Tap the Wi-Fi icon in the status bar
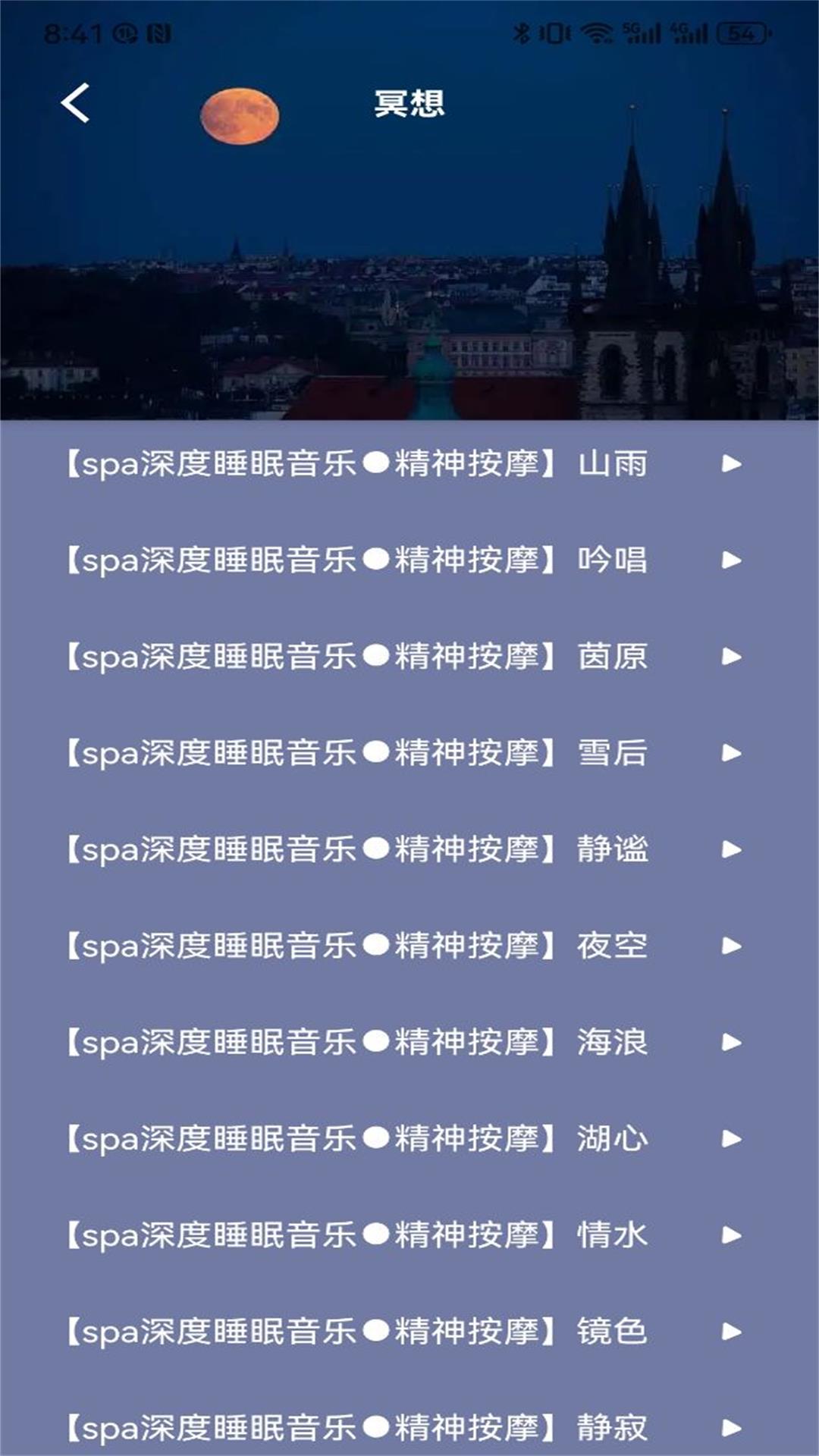Viewport: 819px width, 1456px height. [596, 33]
